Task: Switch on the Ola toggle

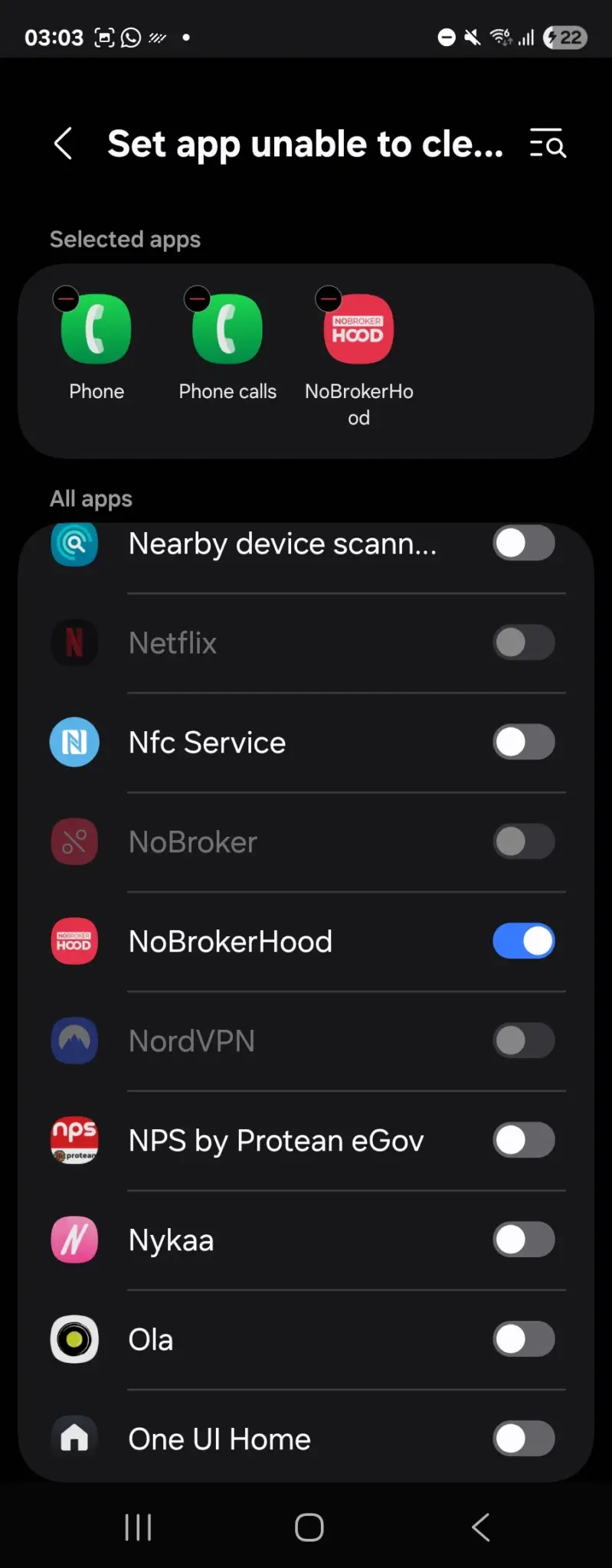Action: pos(523,1339)
